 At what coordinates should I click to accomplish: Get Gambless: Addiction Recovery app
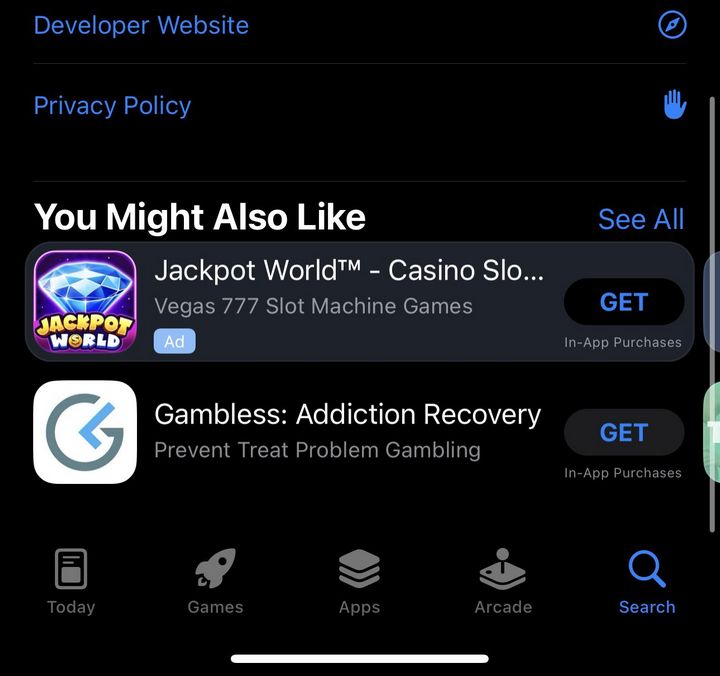click(x=624, y=432)
